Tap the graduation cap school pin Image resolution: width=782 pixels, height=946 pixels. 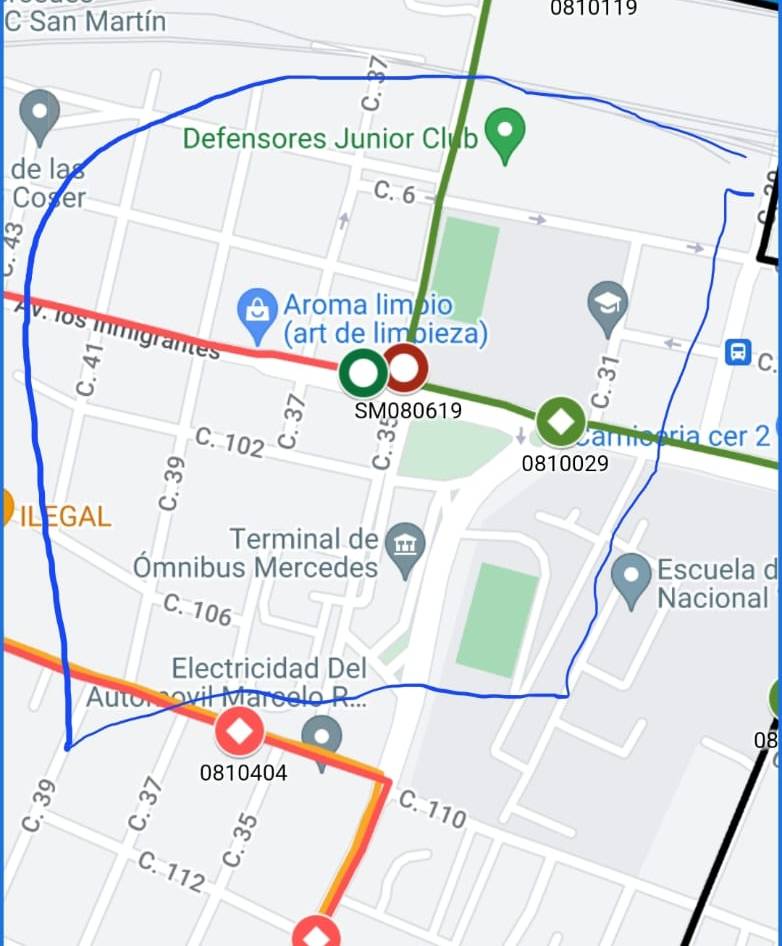pyautogui.click(x=608, y=305)
